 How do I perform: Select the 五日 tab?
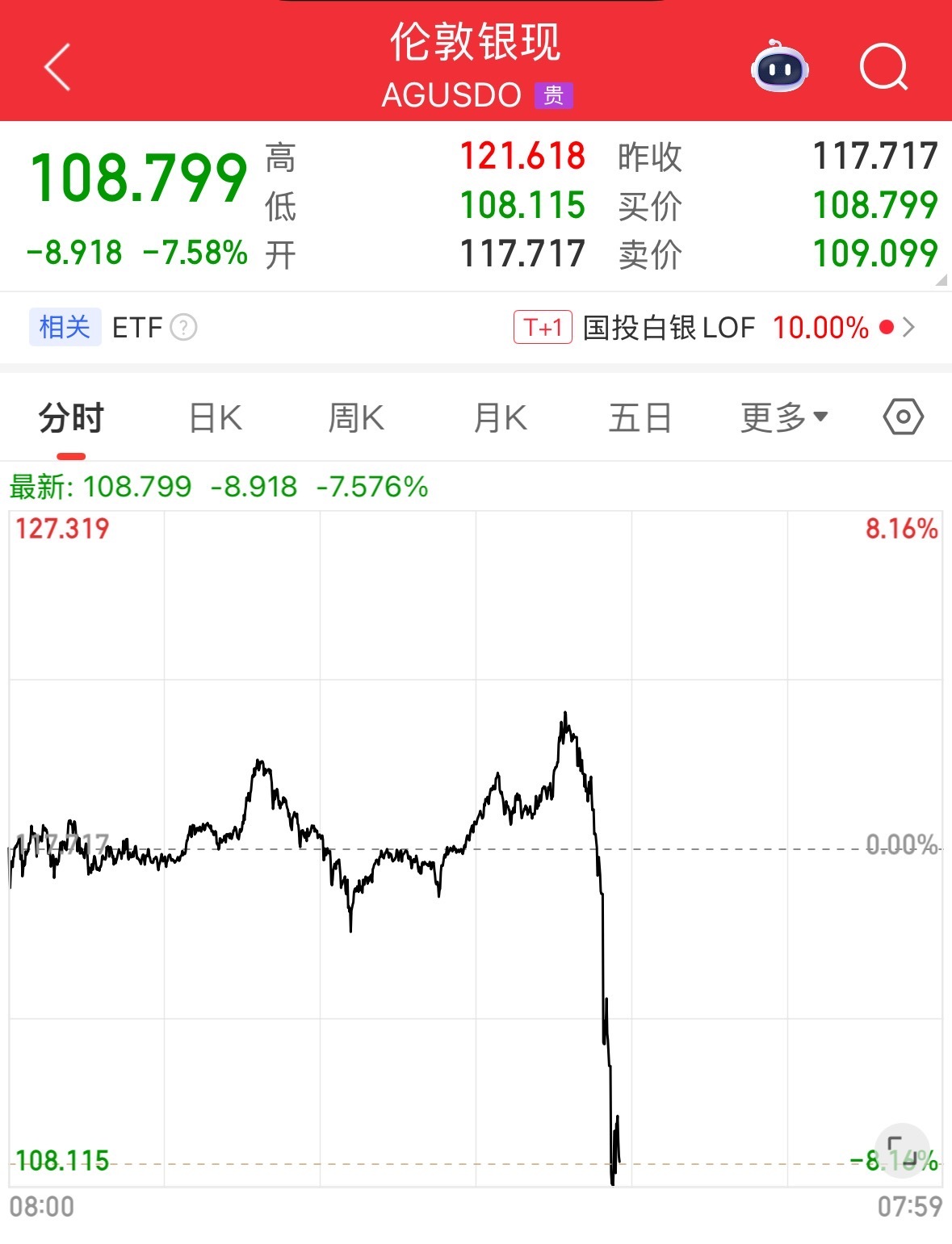pyautogui.click(x=642, y=417)
